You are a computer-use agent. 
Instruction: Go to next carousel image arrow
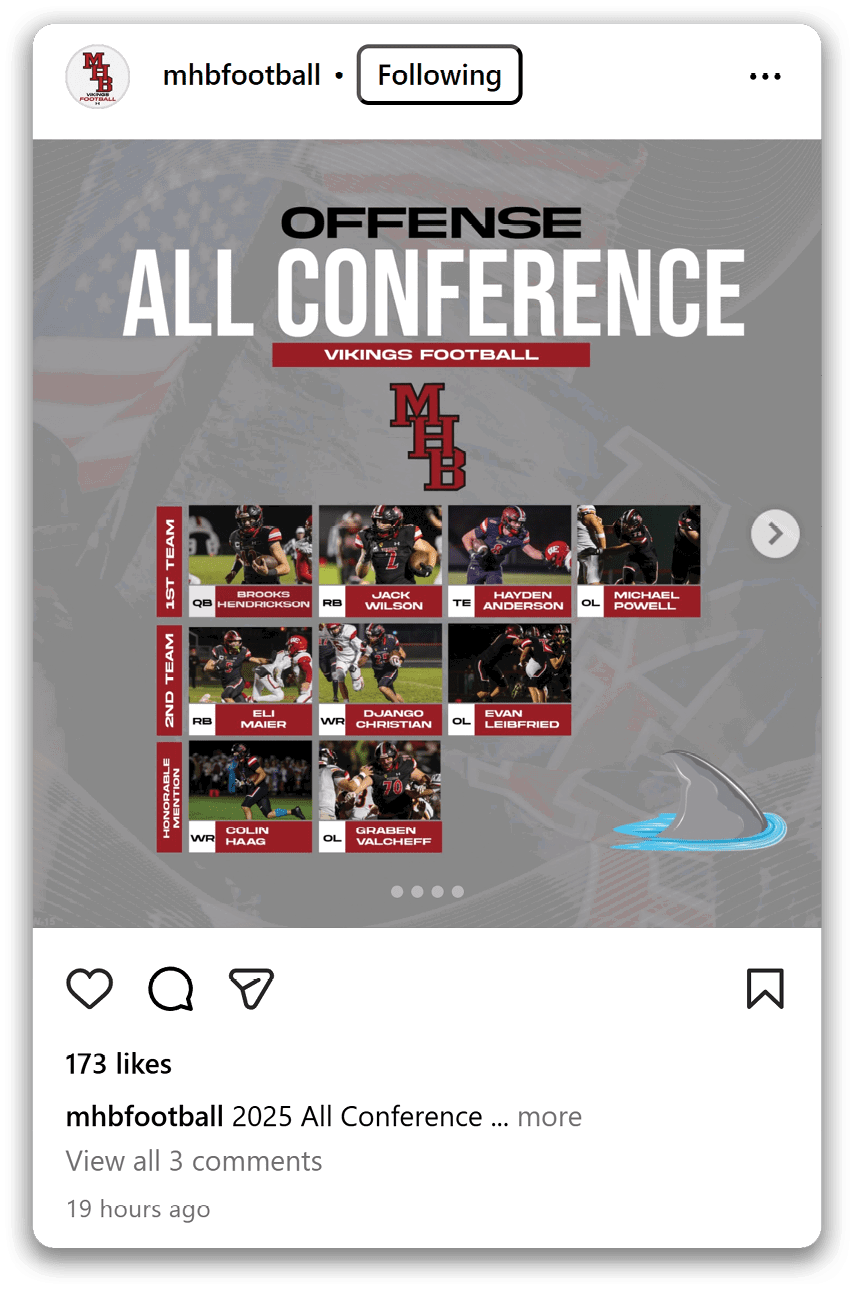coord(775,535)
